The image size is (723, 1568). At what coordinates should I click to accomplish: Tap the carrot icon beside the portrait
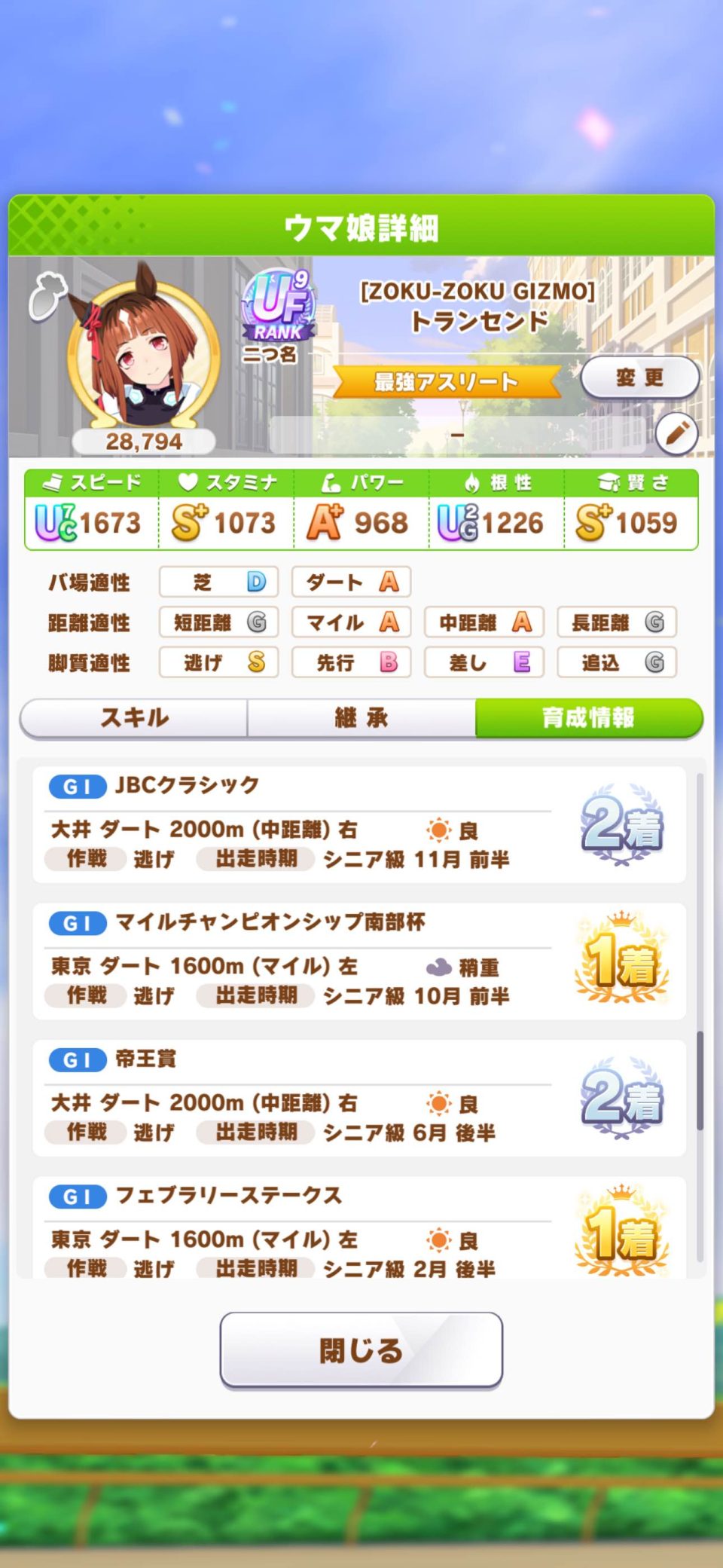click(x=47, y=297)
